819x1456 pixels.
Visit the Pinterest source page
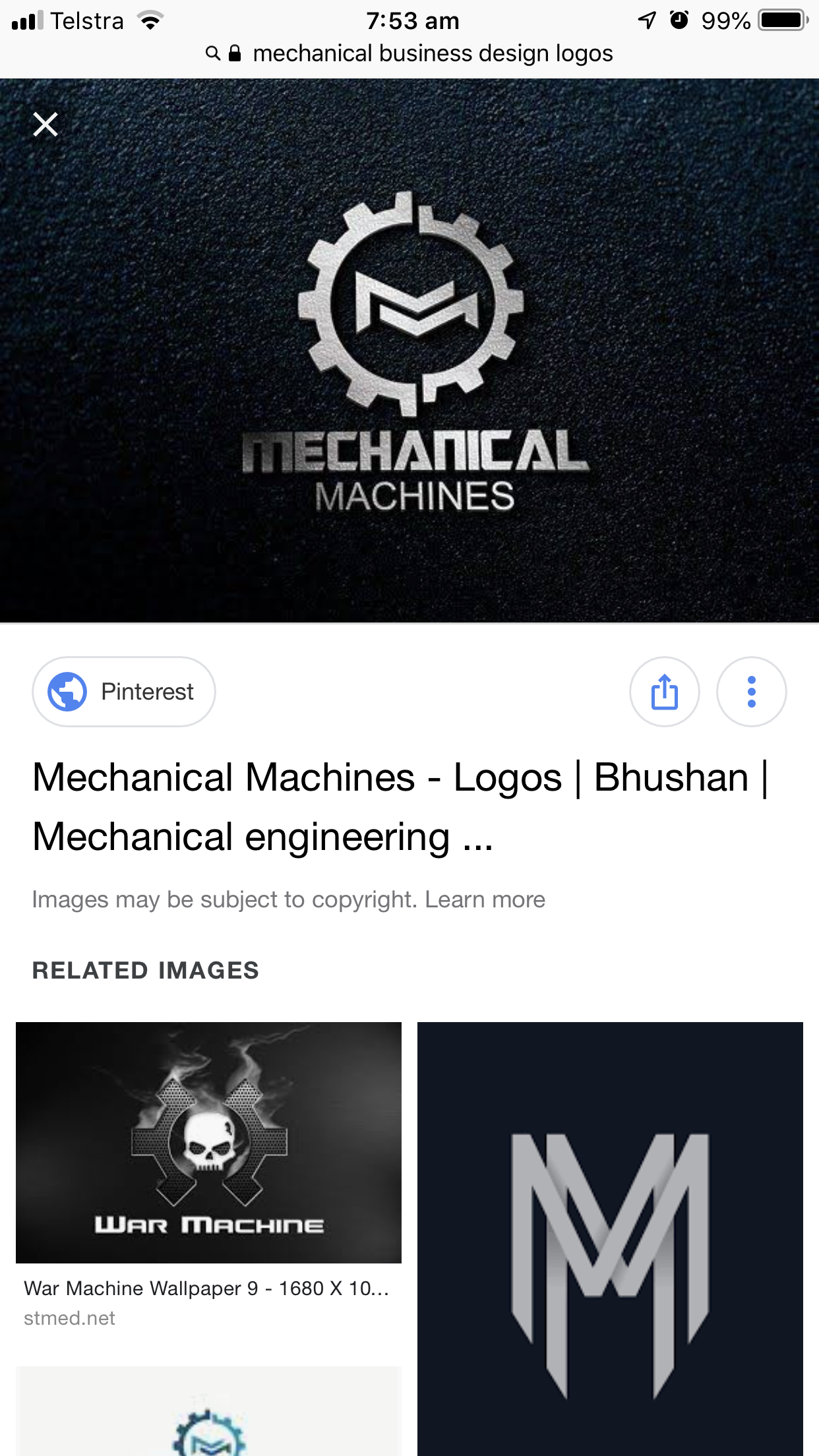(x=124, y=692)
